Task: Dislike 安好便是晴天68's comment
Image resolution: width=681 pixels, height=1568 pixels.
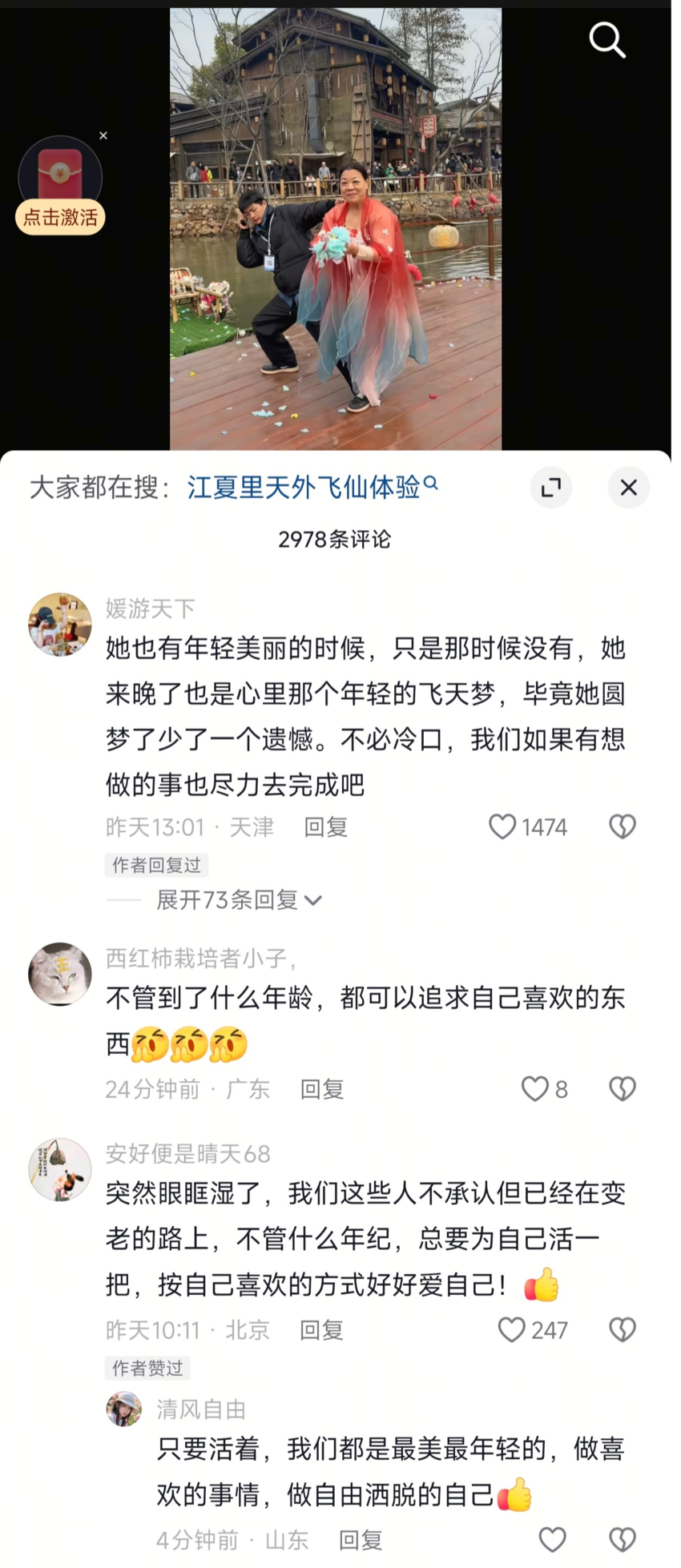Action: tap(623, 1330)
